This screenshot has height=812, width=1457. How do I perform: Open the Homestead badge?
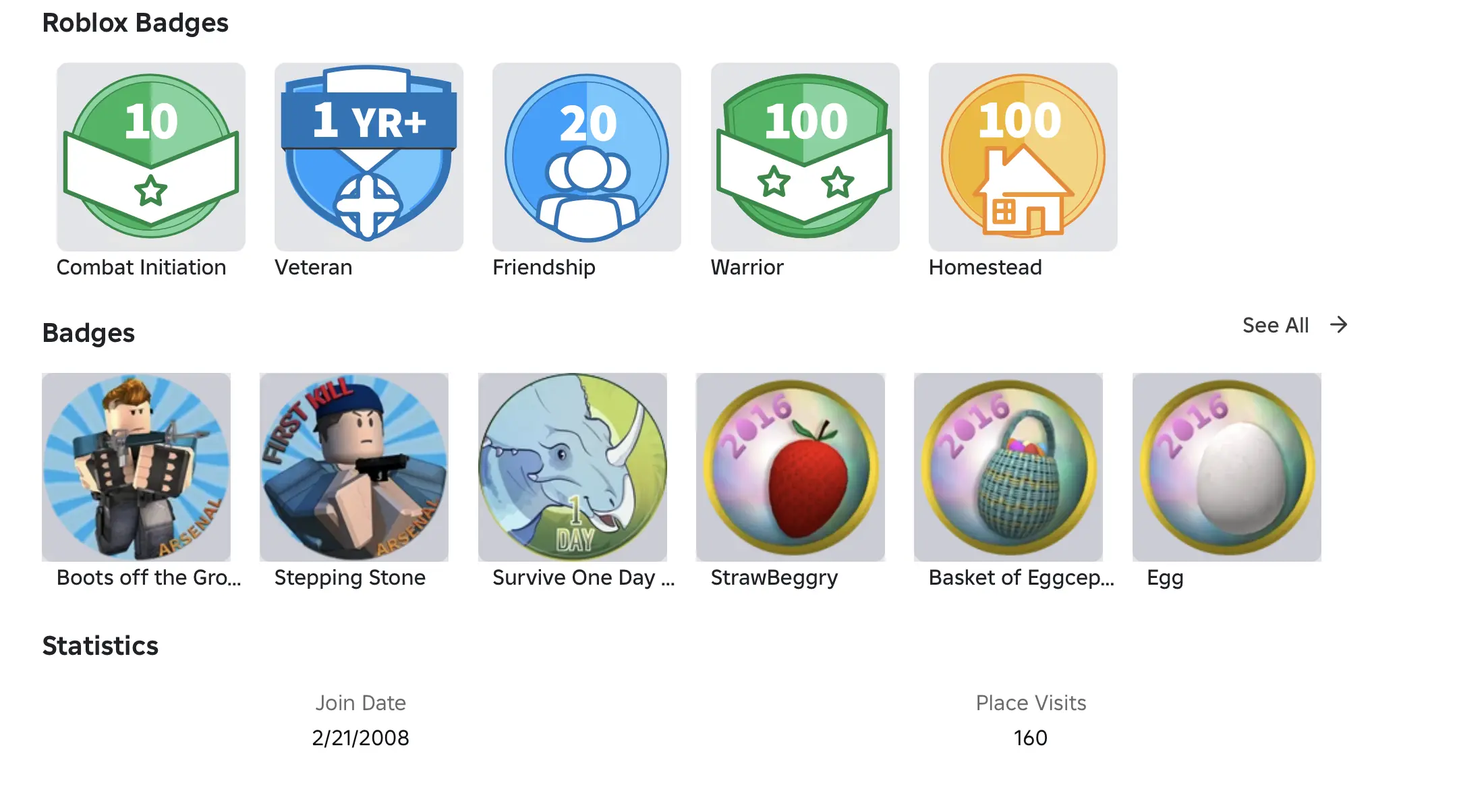point(1023,156)
